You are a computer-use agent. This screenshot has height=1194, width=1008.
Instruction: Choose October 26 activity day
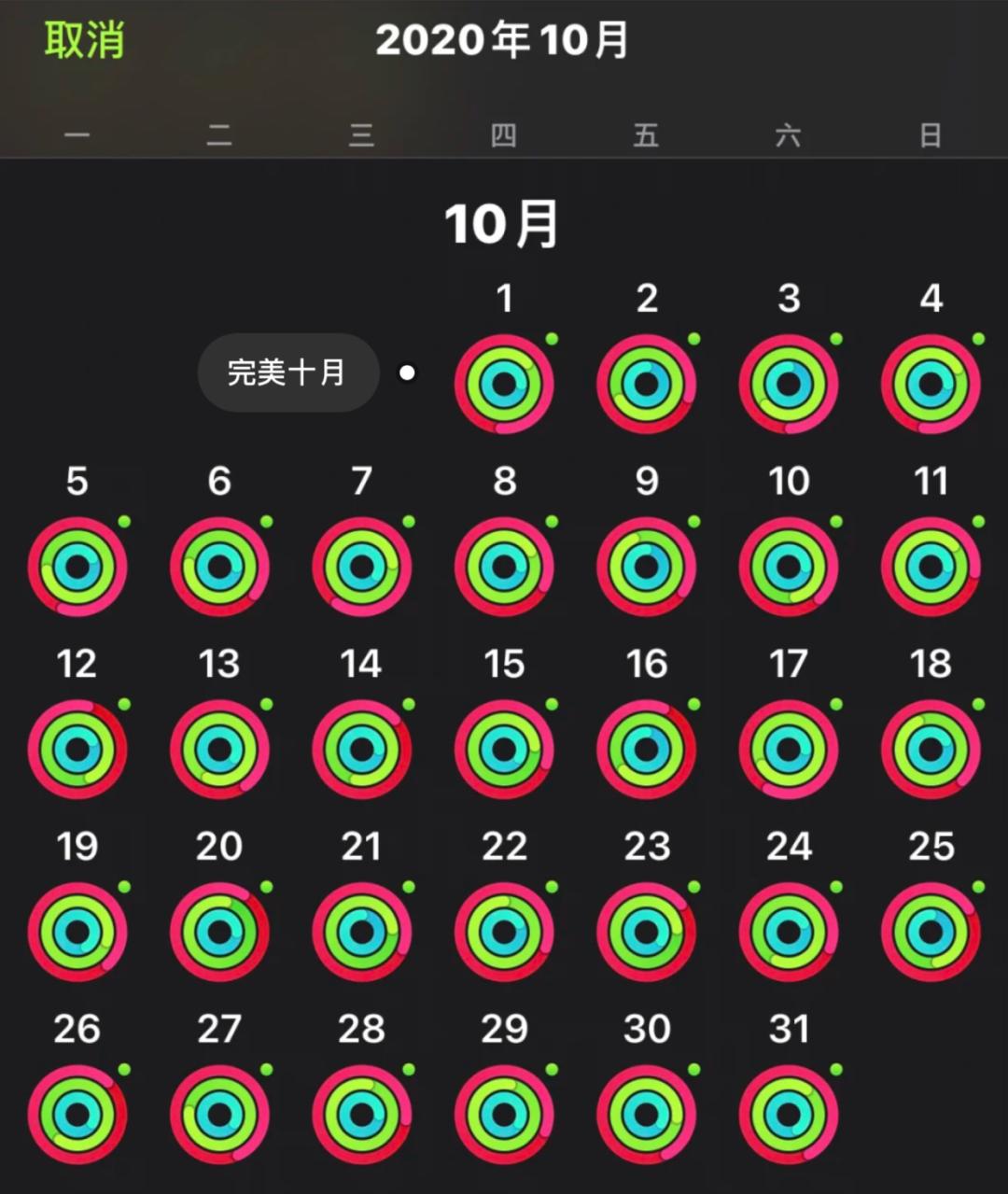[x=77, y=1115]
